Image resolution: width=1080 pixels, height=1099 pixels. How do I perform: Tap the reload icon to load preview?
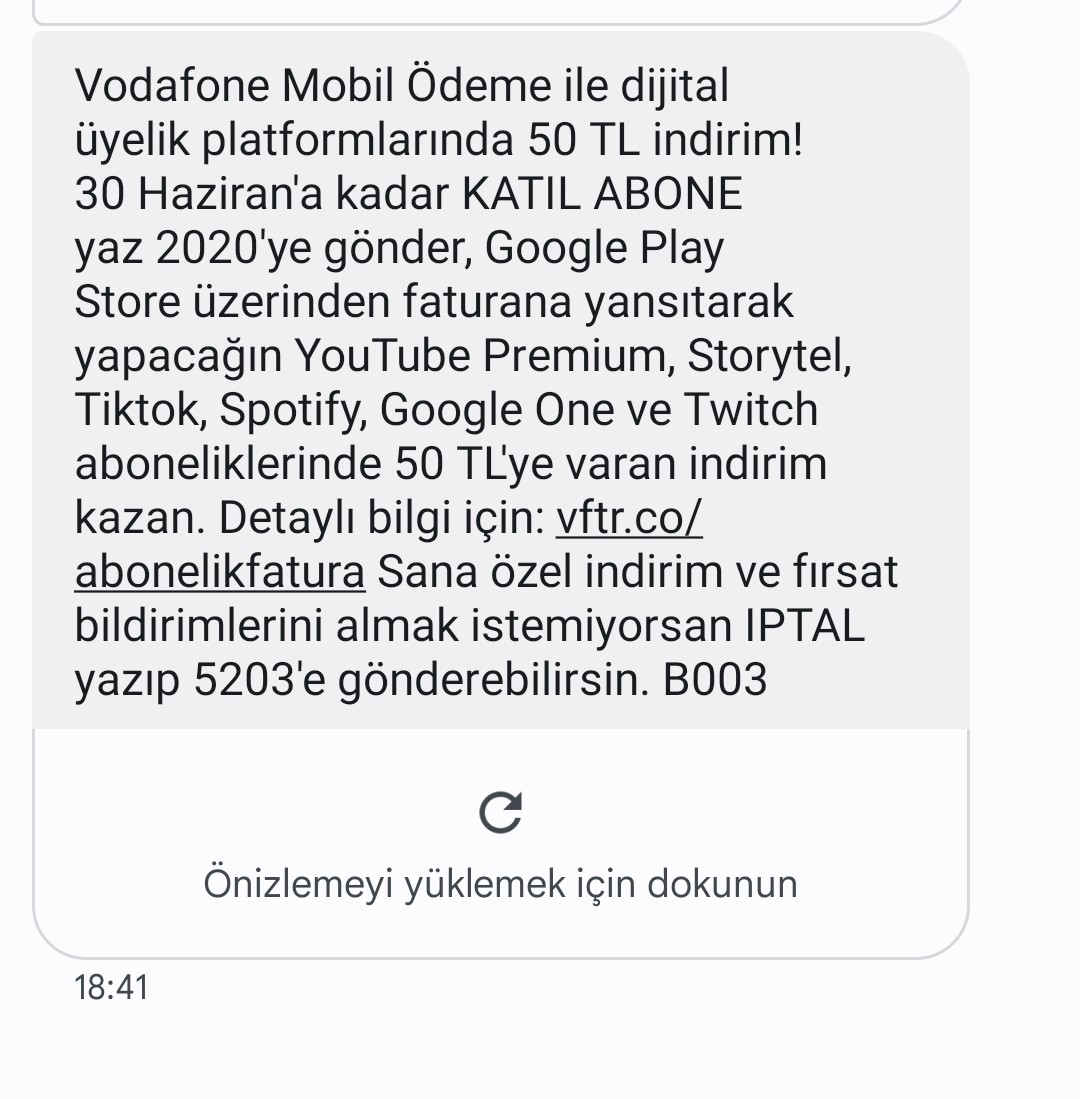(500, 812)
